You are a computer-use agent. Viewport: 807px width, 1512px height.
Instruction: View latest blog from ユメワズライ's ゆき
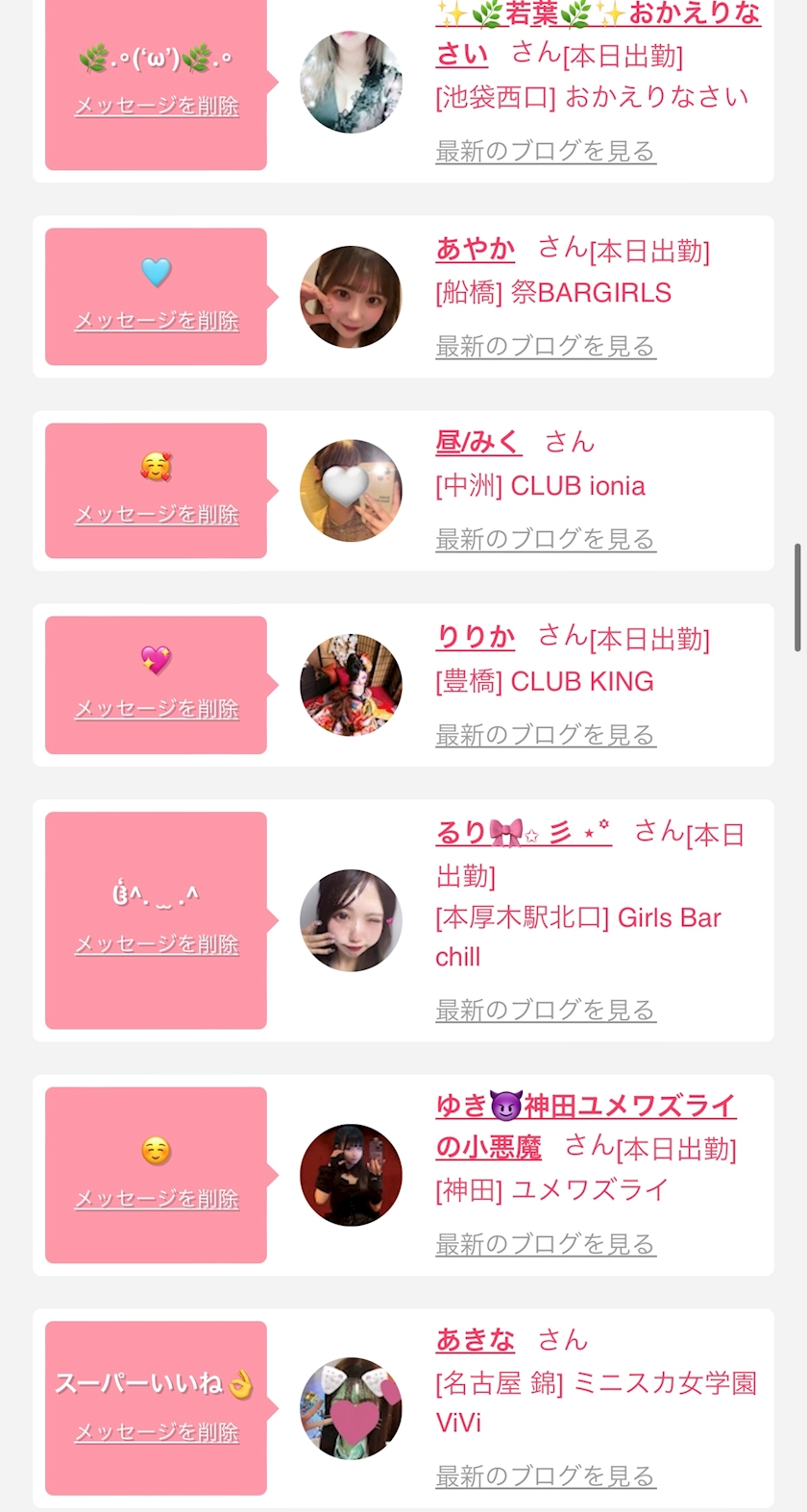[545, 1245]
